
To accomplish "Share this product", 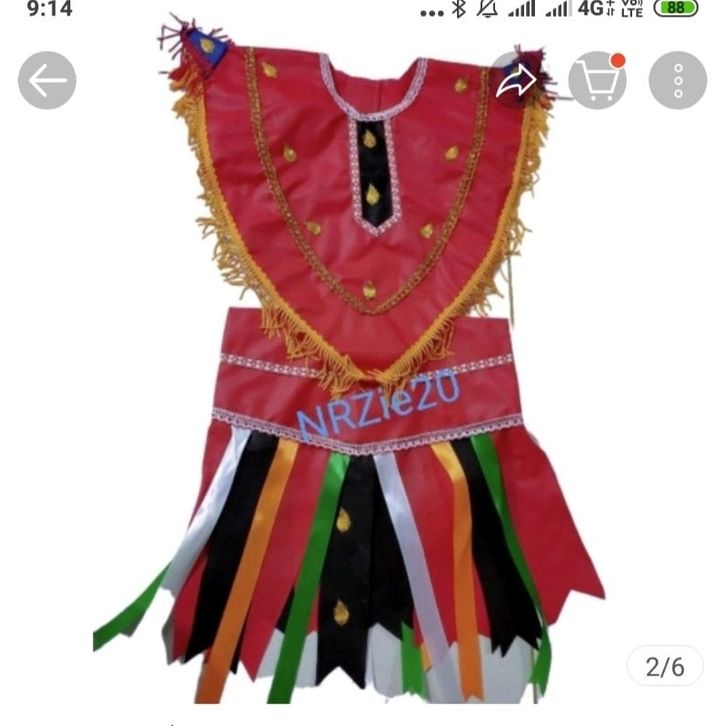I will (x=517, y=81).
